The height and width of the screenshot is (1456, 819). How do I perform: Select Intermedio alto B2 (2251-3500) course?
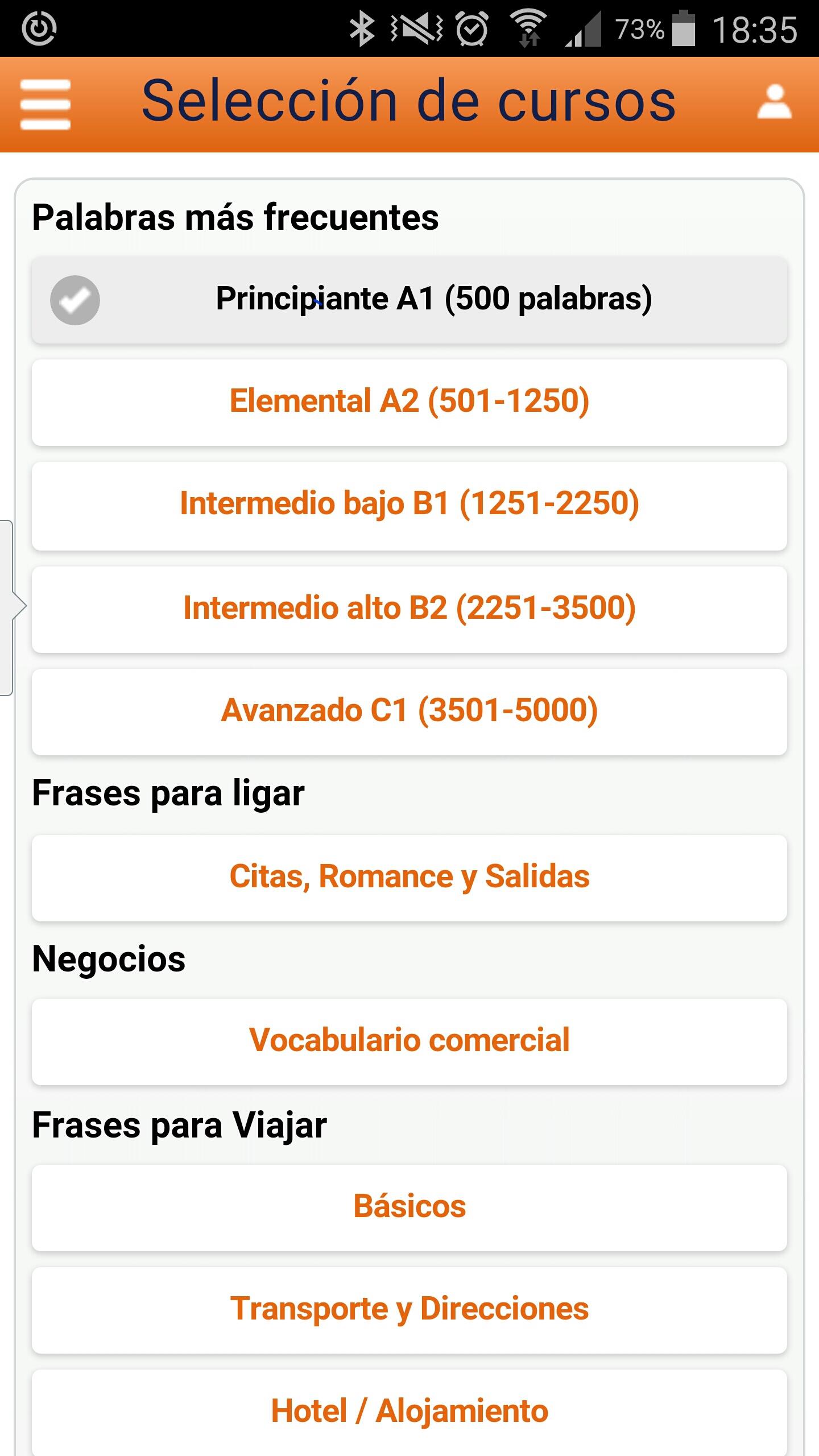coord(409,609)
